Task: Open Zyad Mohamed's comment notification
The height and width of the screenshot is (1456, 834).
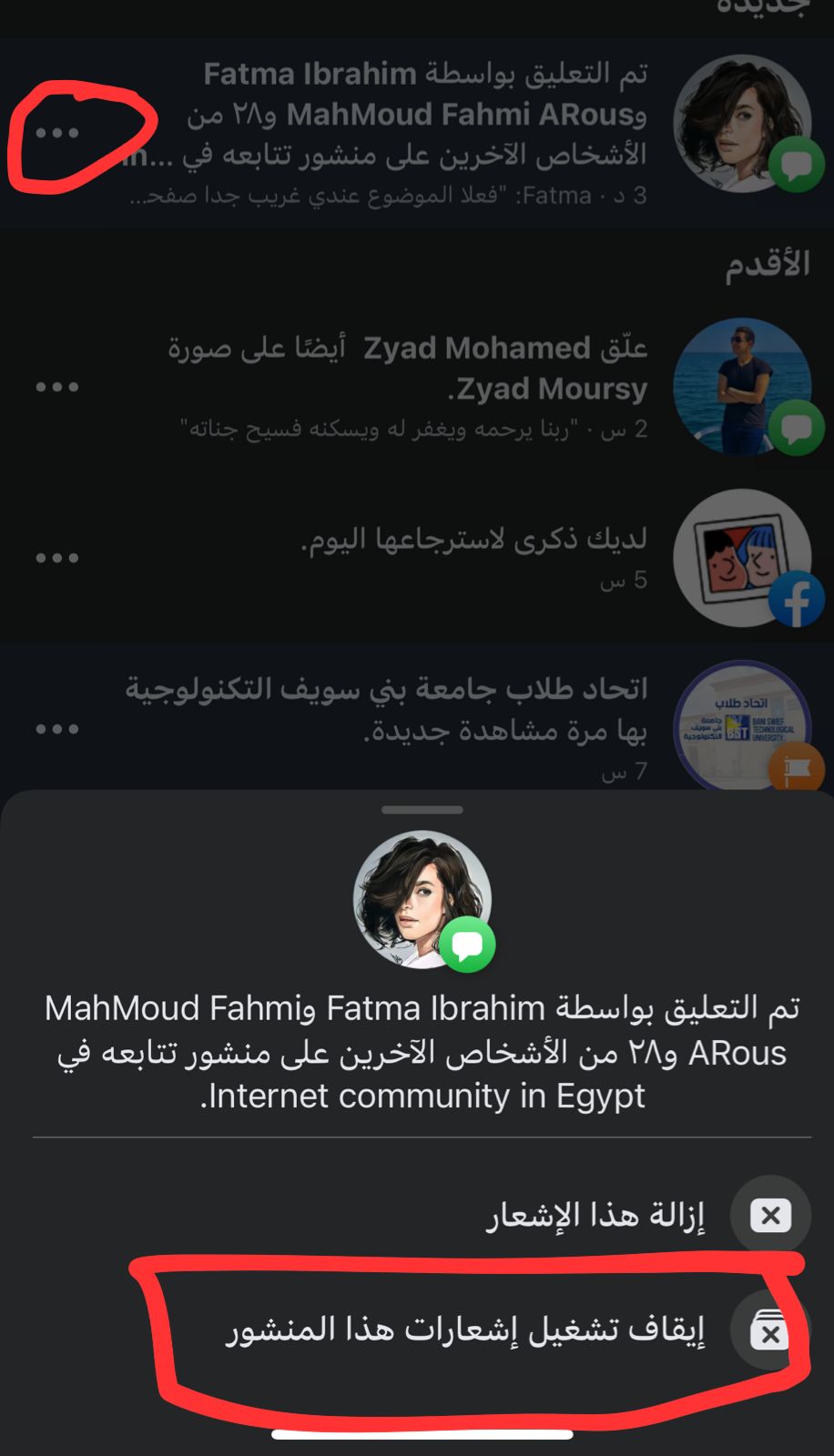Action: coord(410,387)
